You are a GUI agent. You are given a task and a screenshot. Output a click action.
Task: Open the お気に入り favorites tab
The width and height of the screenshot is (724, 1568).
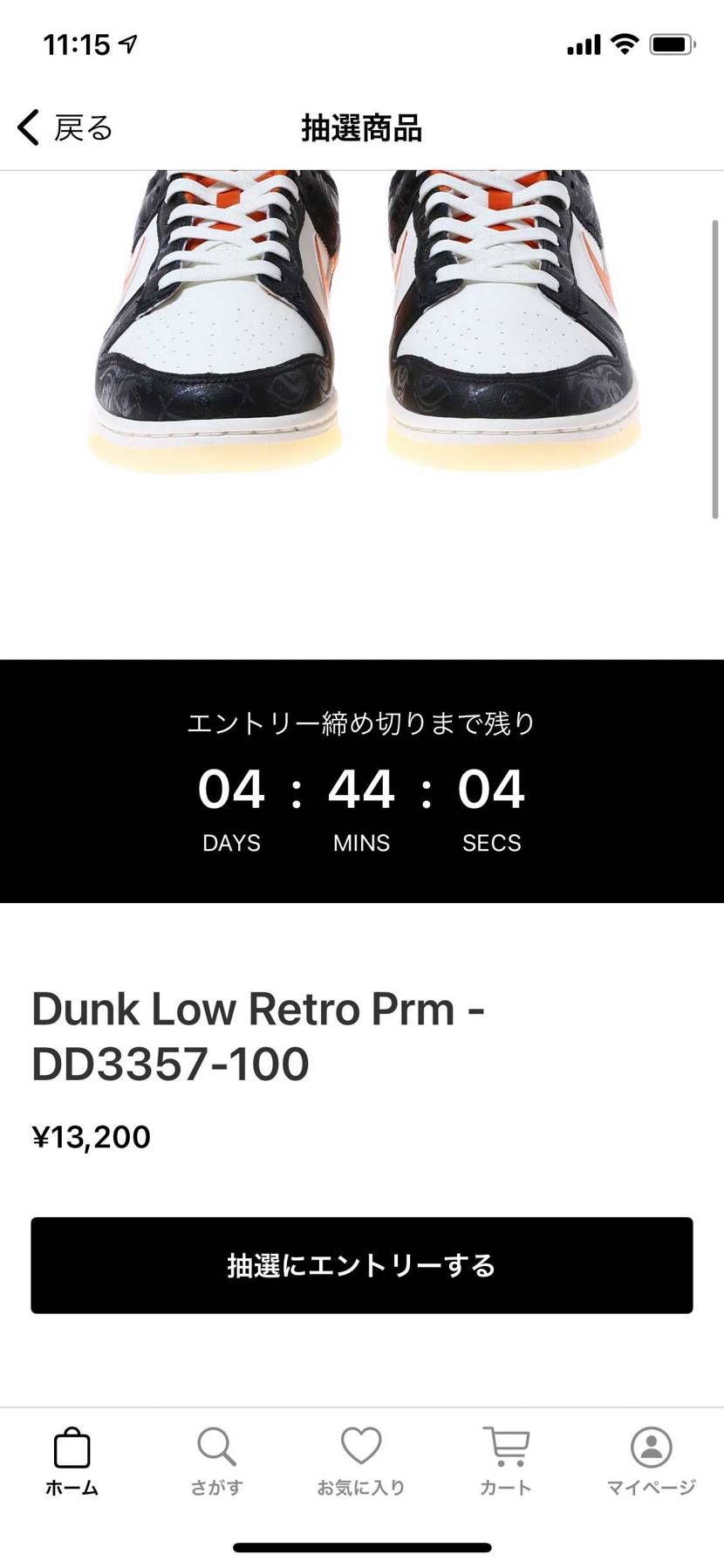pos(361,1462)
